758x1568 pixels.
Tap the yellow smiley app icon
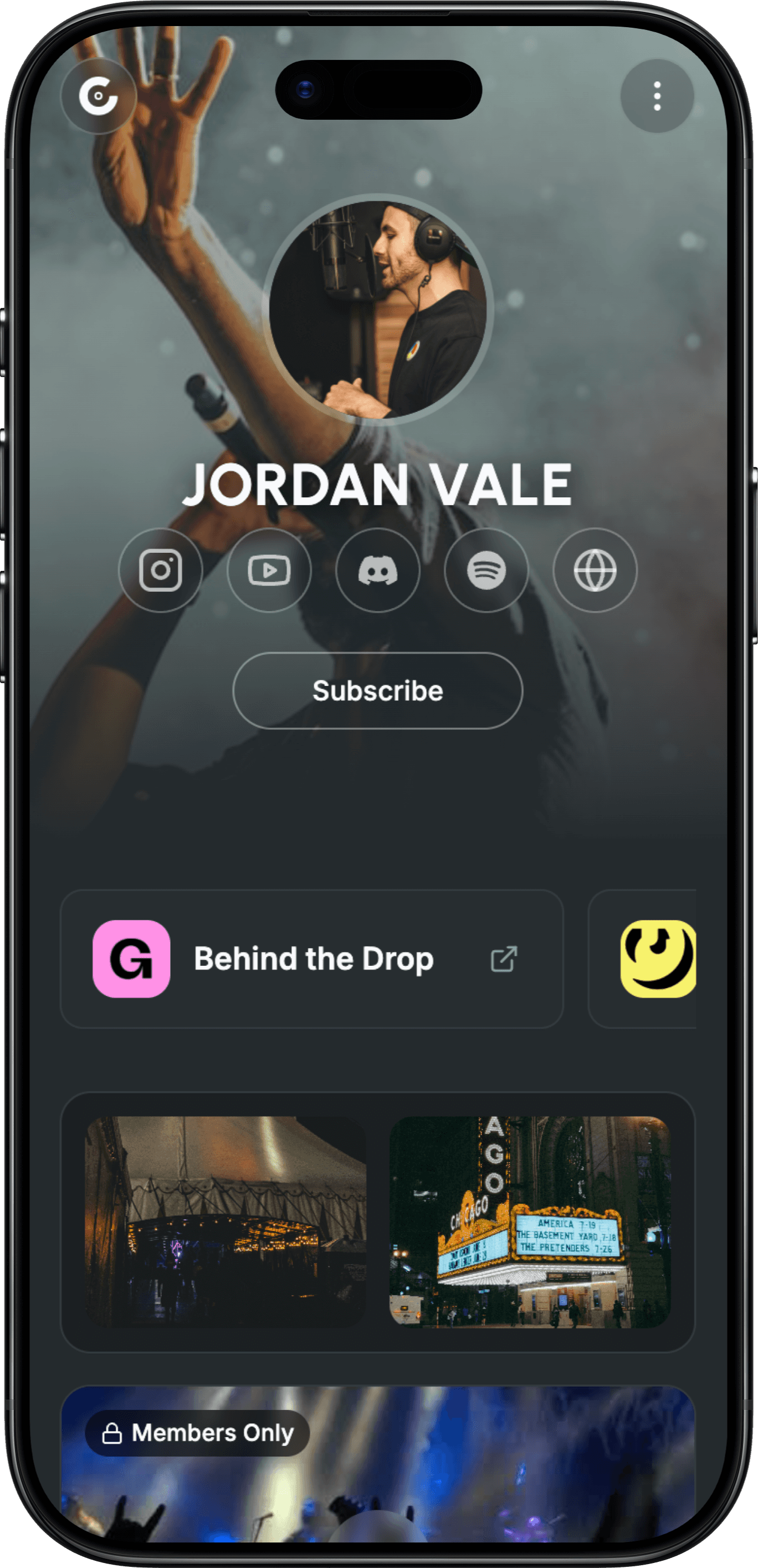(659, 959)
